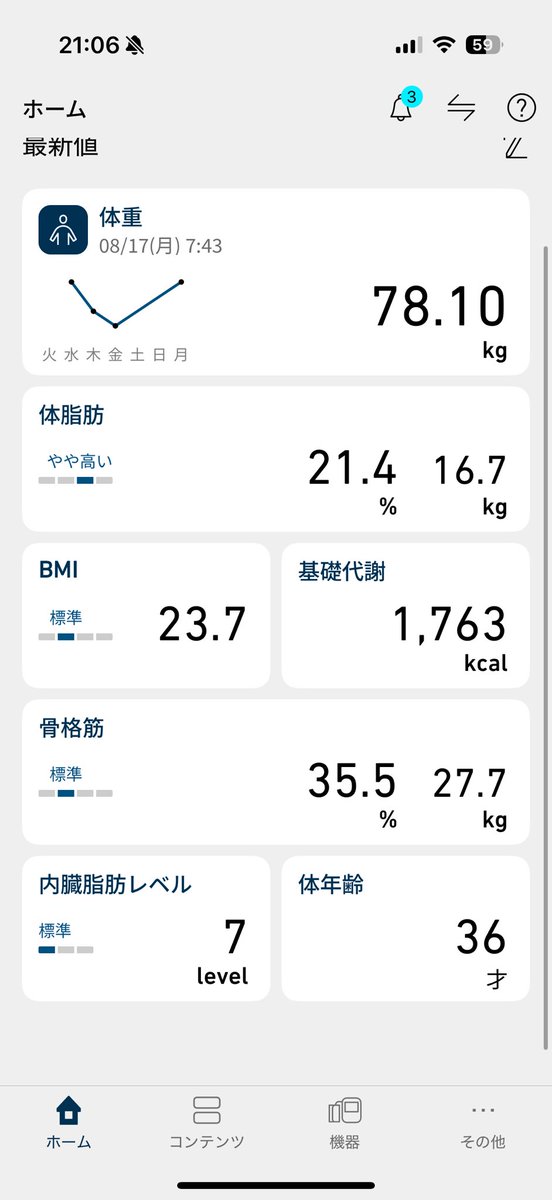
Task: Switch to the 機器 devices tab
Action: pyautogui.click(x=345, y=1122)
